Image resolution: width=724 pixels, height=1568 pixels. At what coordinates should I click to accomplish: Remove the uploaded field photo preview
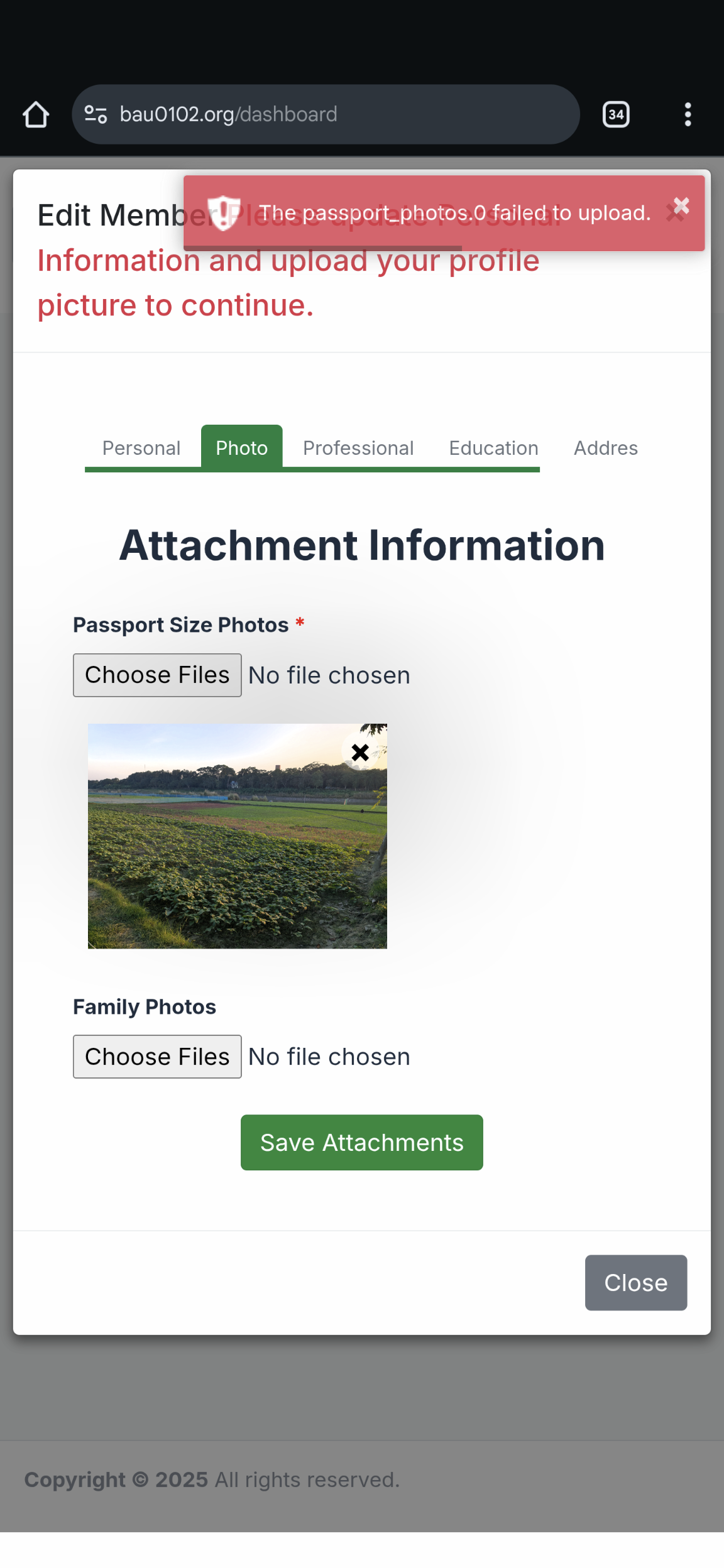pos(360,752)
